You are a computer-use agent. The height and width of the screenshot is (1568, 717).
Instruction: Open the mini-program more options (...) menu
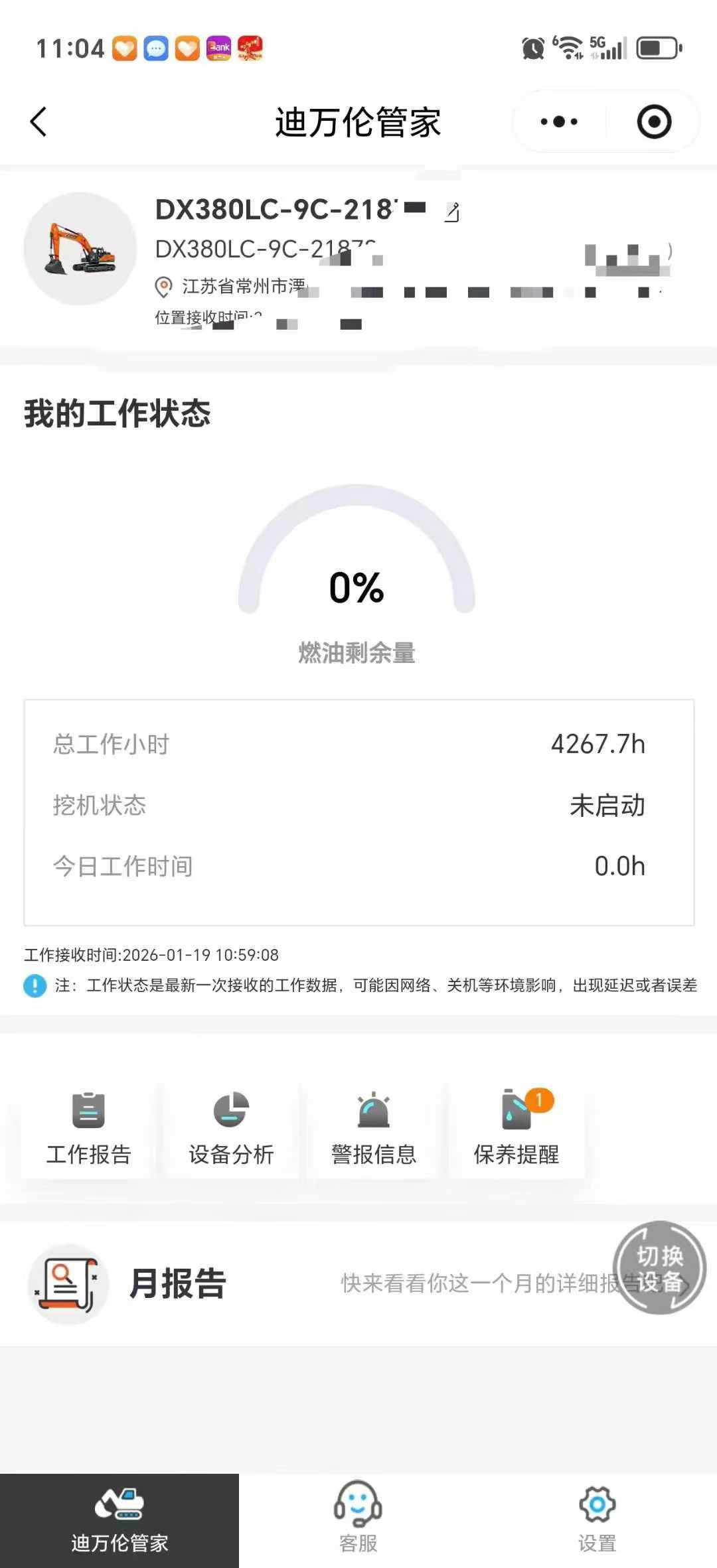click(x=558, y=121)
